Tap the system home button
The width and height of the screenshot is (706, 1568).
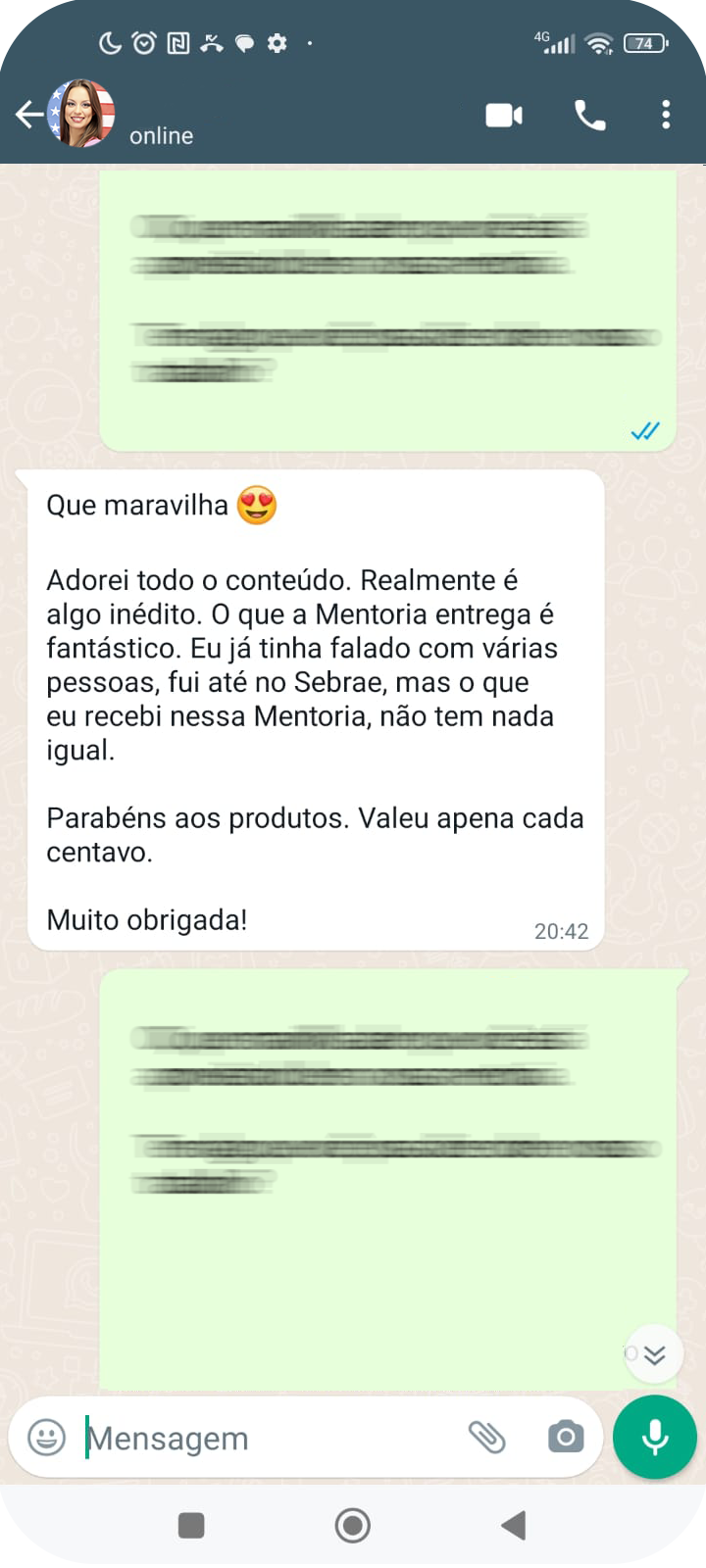click(353, 1526)
